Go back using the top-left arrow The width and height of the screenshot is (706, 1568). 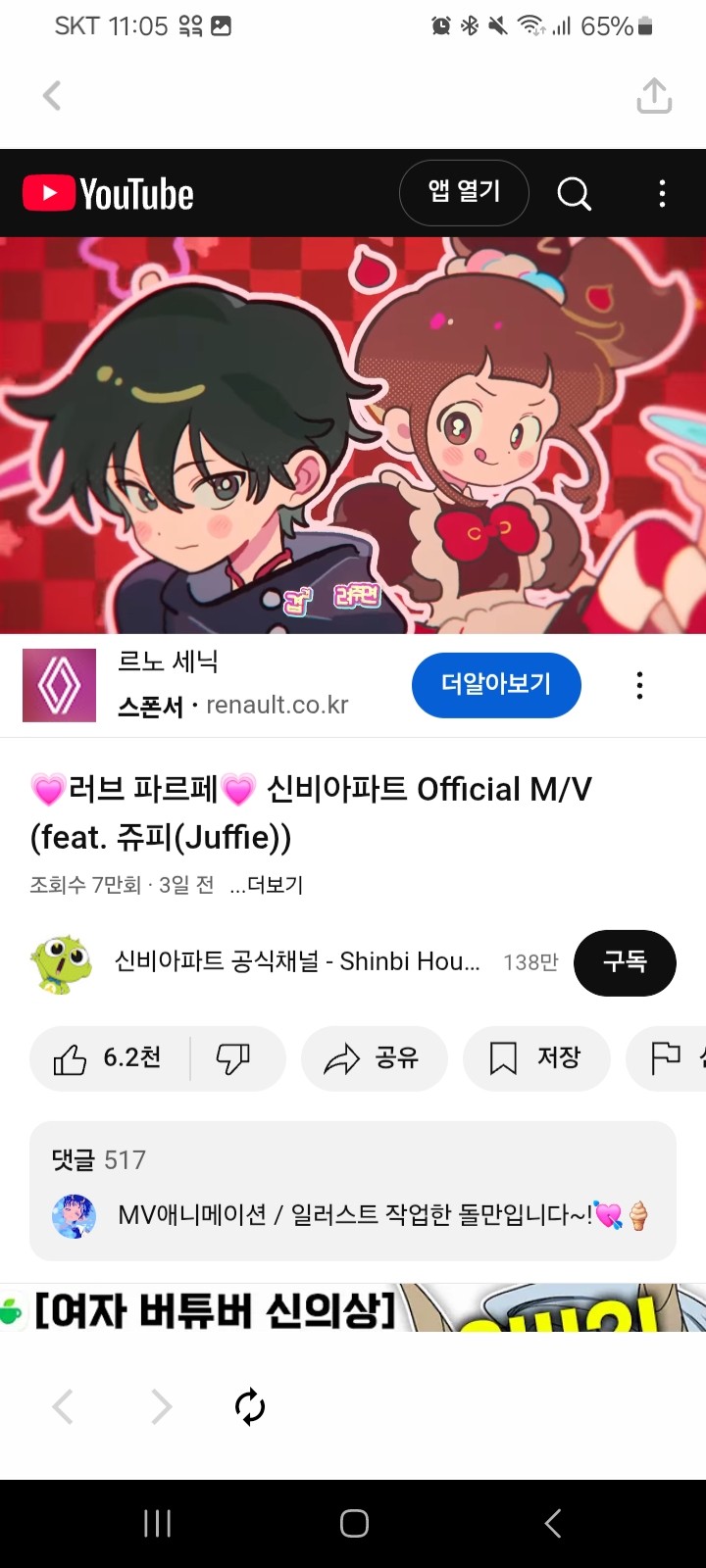pos(52,95)
